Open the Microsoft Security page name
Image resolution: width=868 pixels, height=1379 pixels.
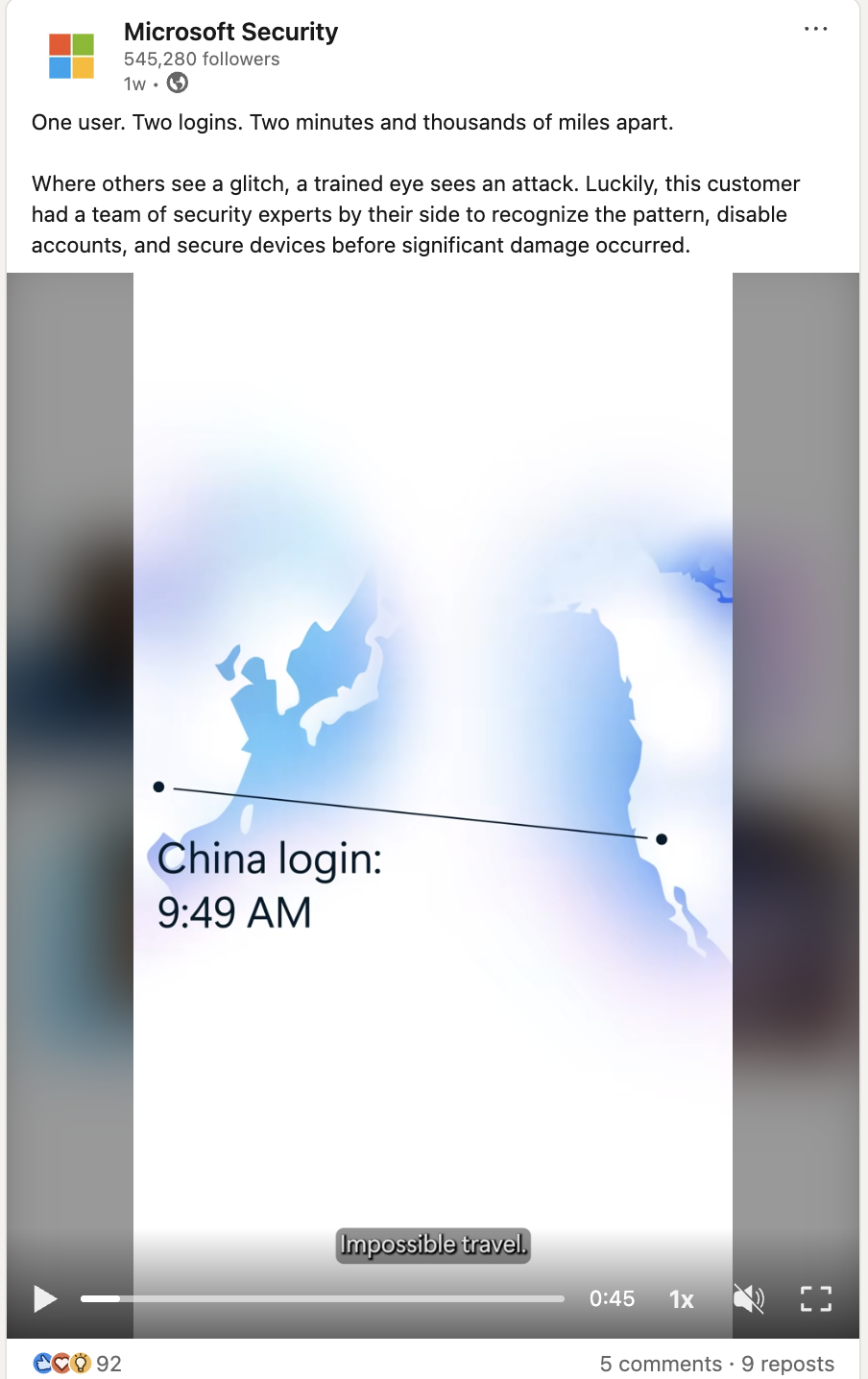pos(230,32)
